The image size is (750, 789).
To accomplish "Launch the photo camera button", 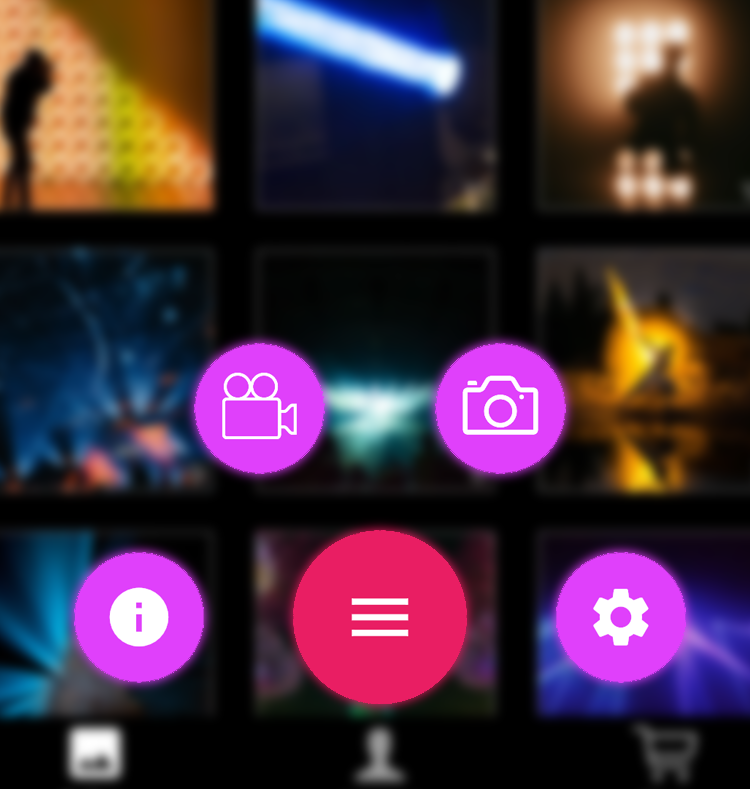I will [500, 407].
